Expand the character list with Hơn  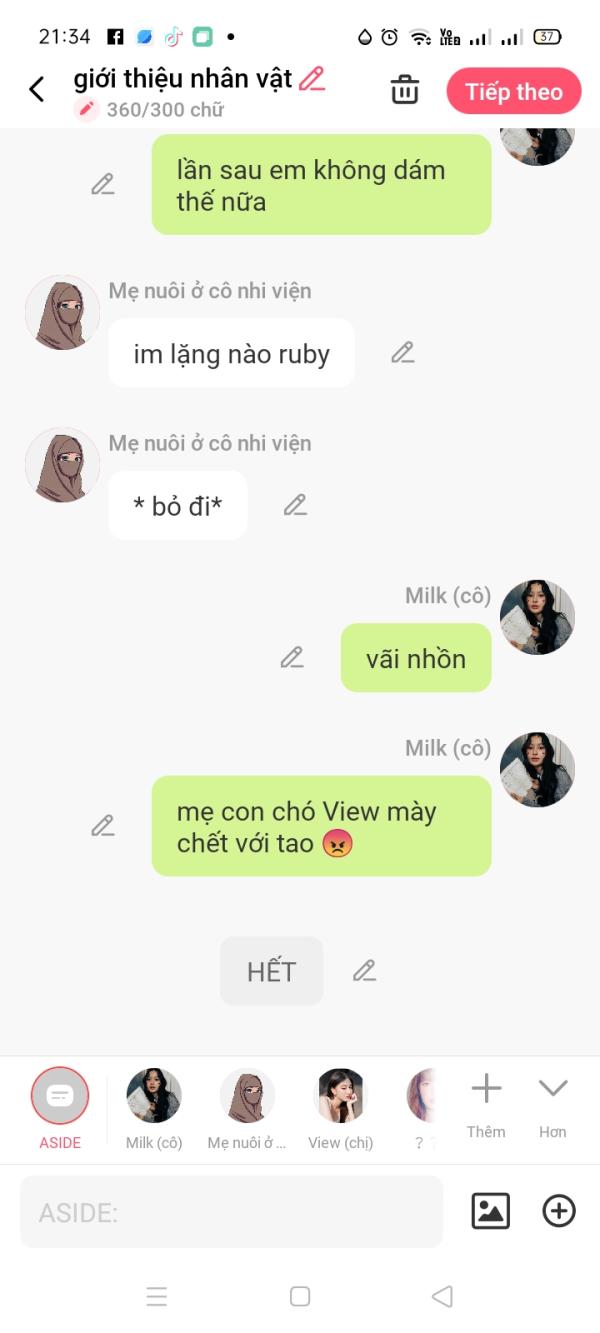point(552,1103)
